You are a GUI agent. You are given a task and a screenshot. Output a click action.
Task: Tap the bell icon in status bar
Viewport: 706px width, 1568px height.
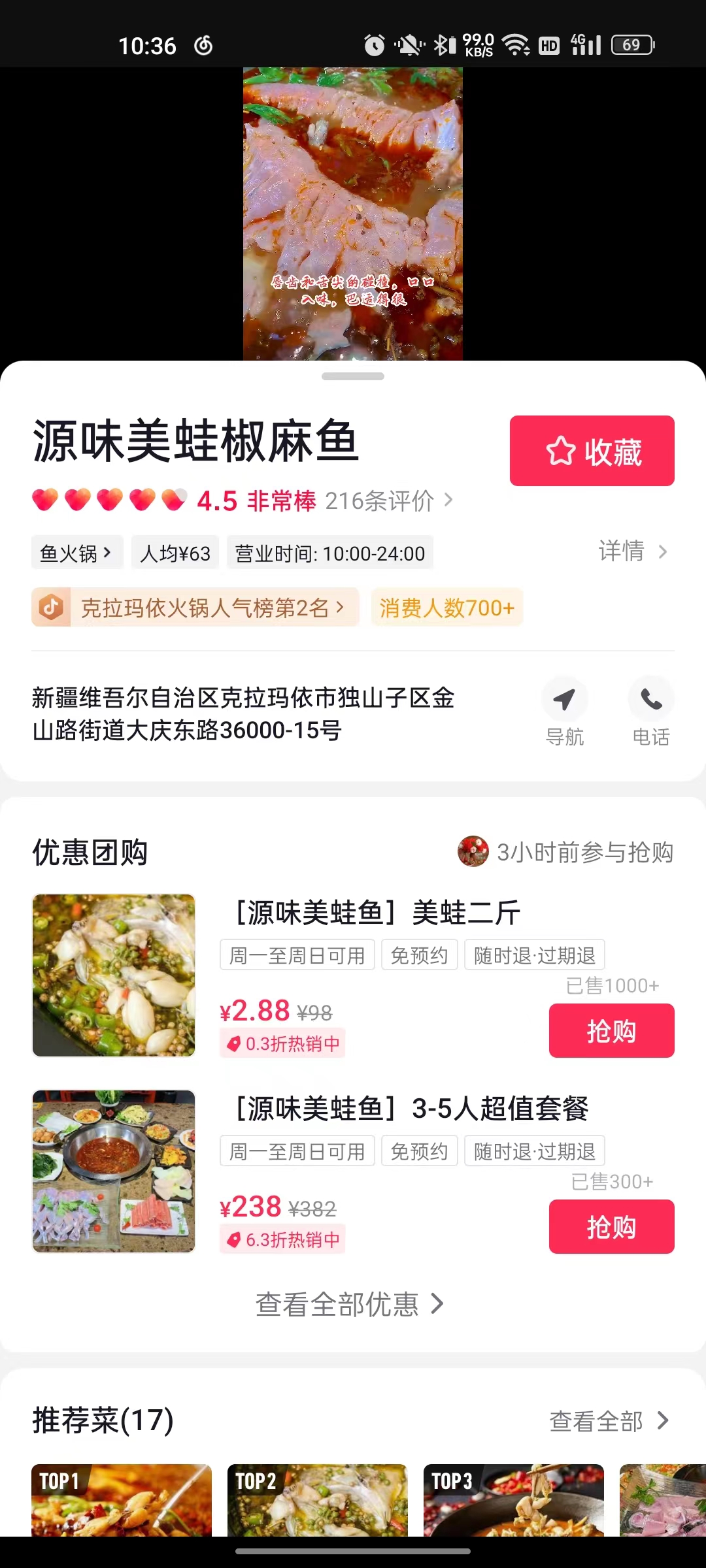point(410,44)
